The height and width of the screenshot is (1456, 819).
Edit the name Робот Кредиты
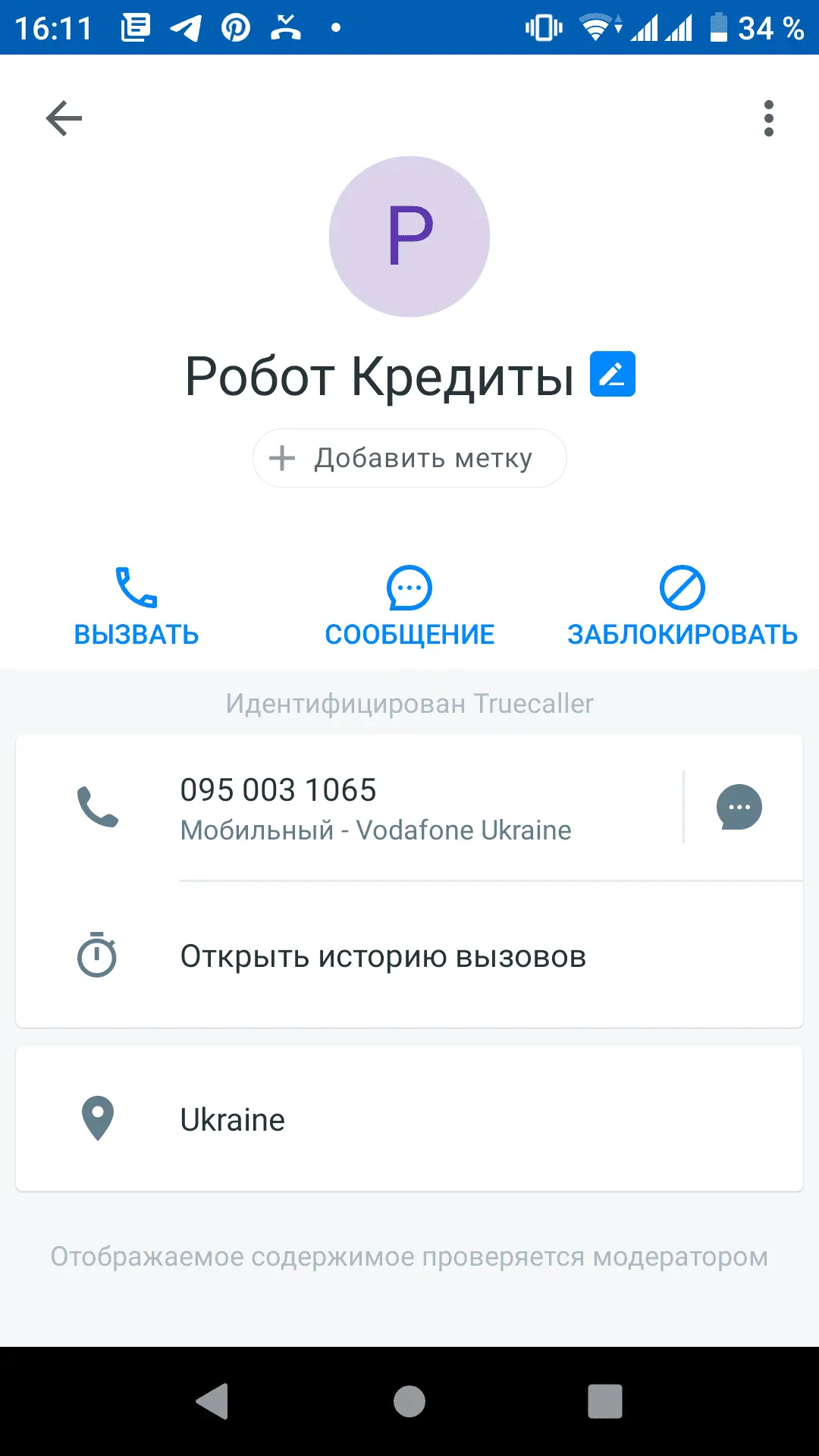pos(612,375)
